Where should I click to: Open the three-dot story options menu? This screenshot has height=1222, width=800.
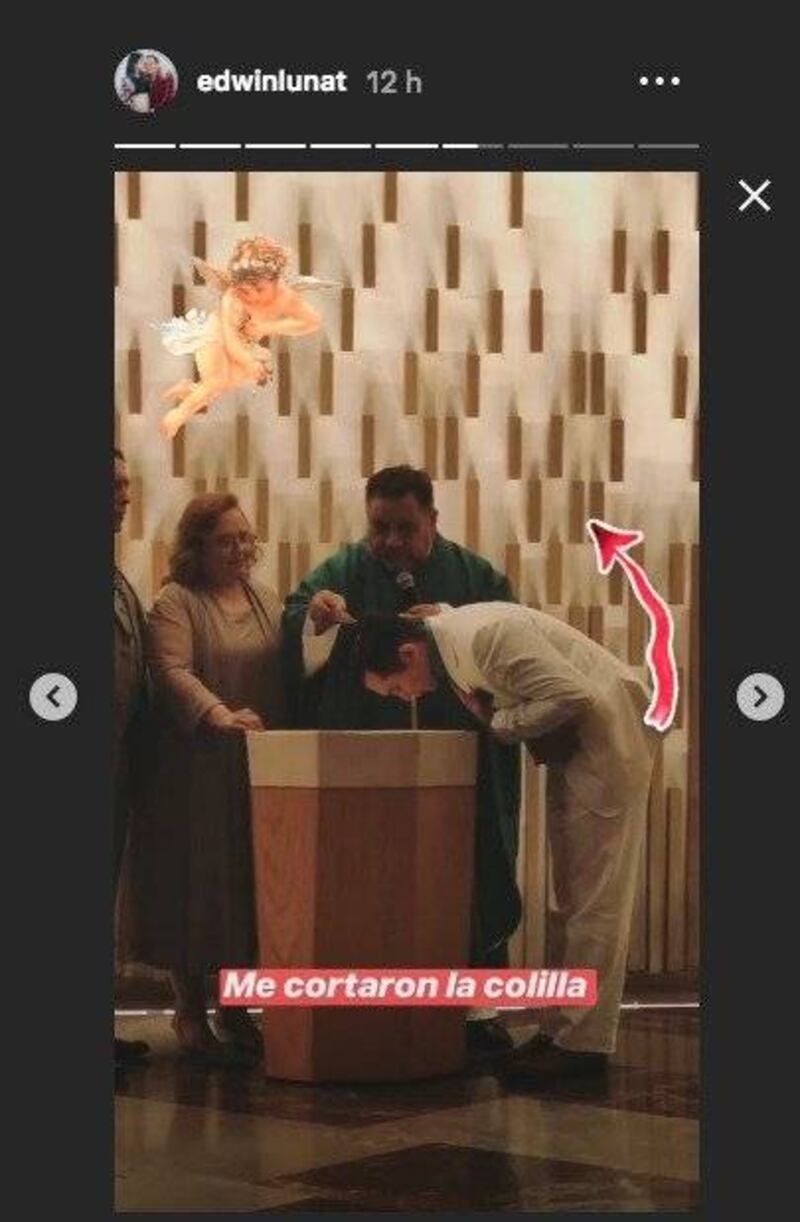tap(659, 82)
